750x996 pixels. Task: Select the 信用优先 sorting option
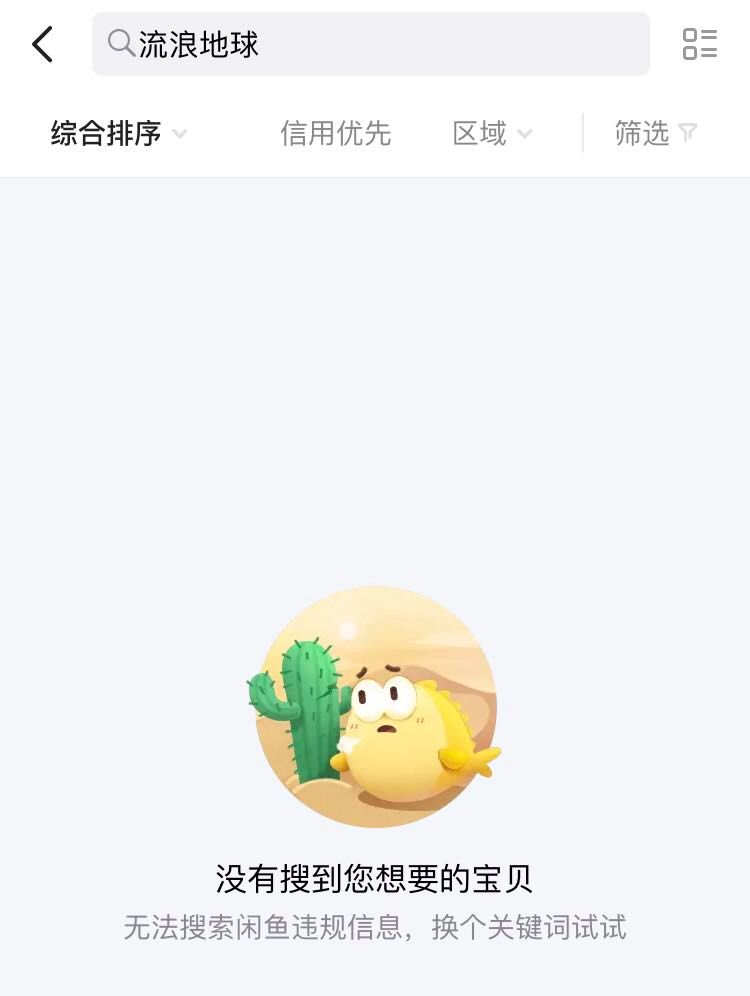tap(335, 133)
